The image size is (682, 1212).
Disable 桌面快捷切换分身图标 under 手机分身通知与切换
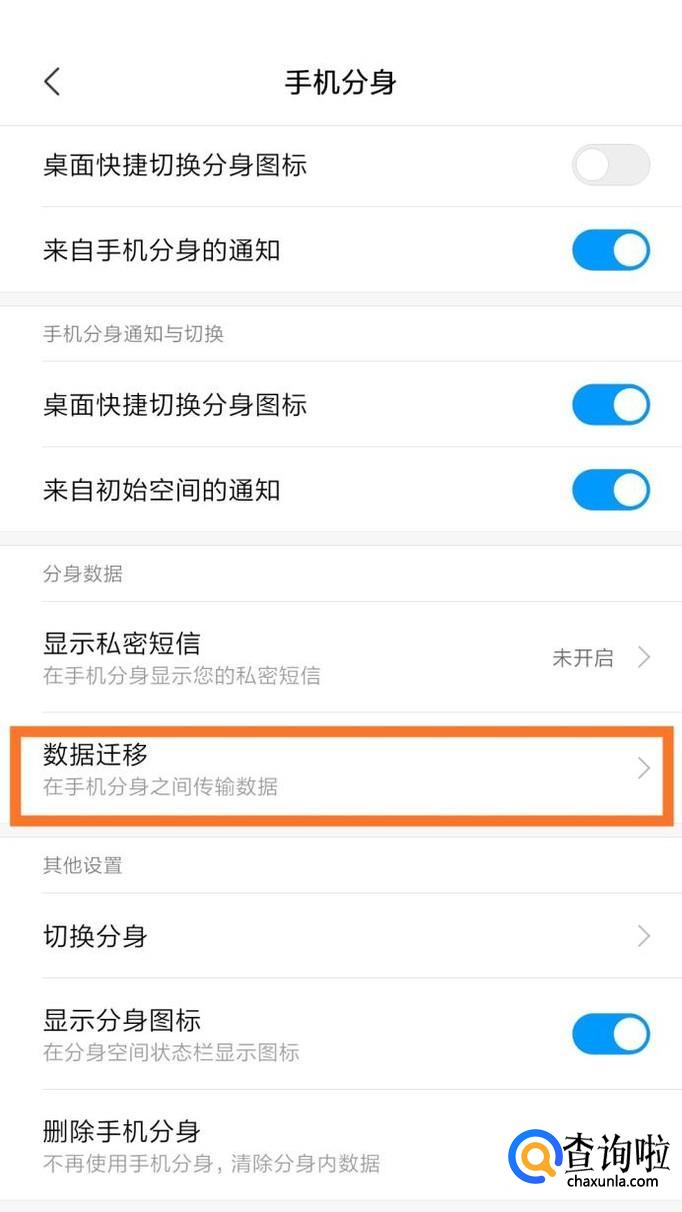tap(611, 405)
